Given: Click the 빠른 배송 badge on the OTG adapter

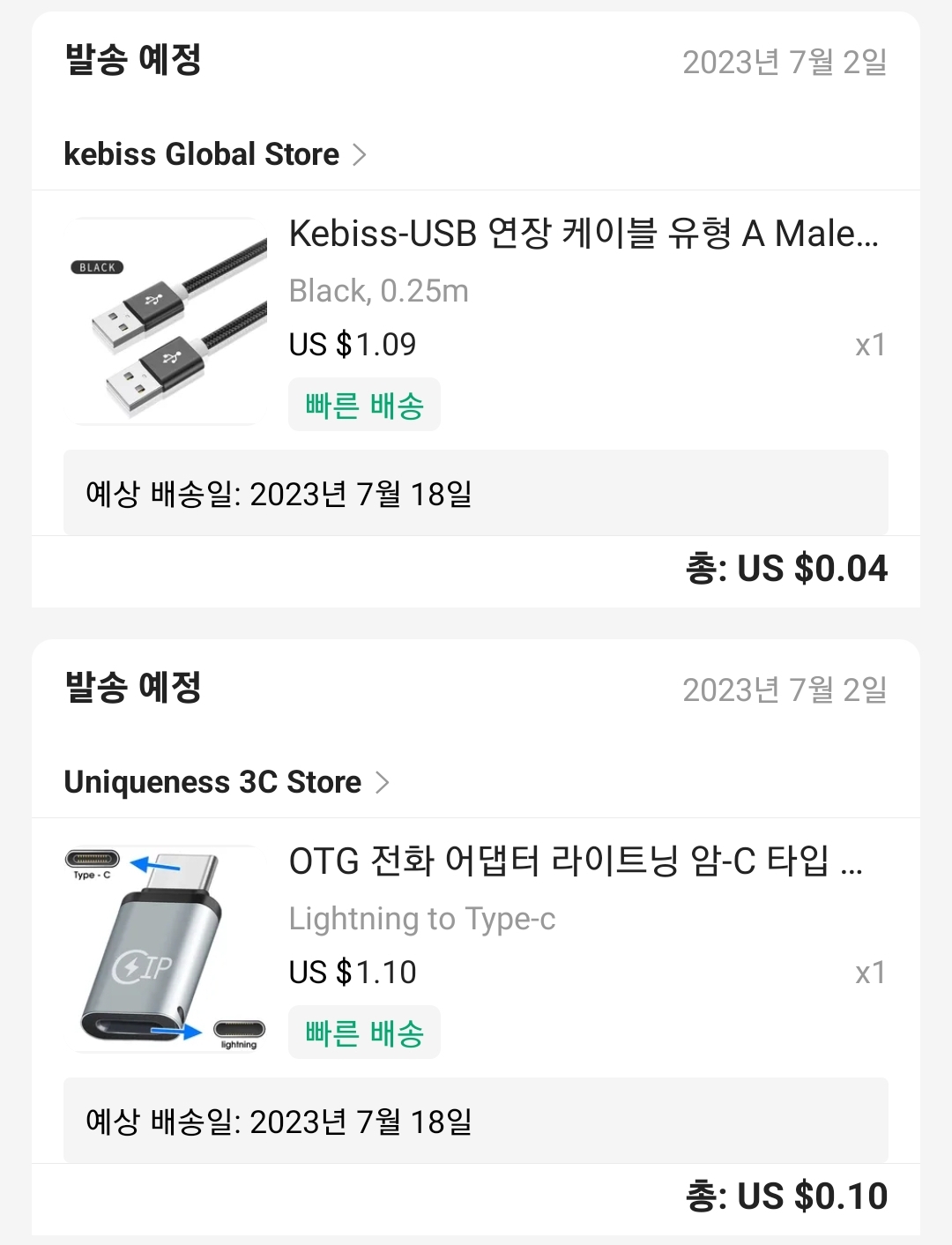Looking at the screenshot, I should tap(364, 1032).
